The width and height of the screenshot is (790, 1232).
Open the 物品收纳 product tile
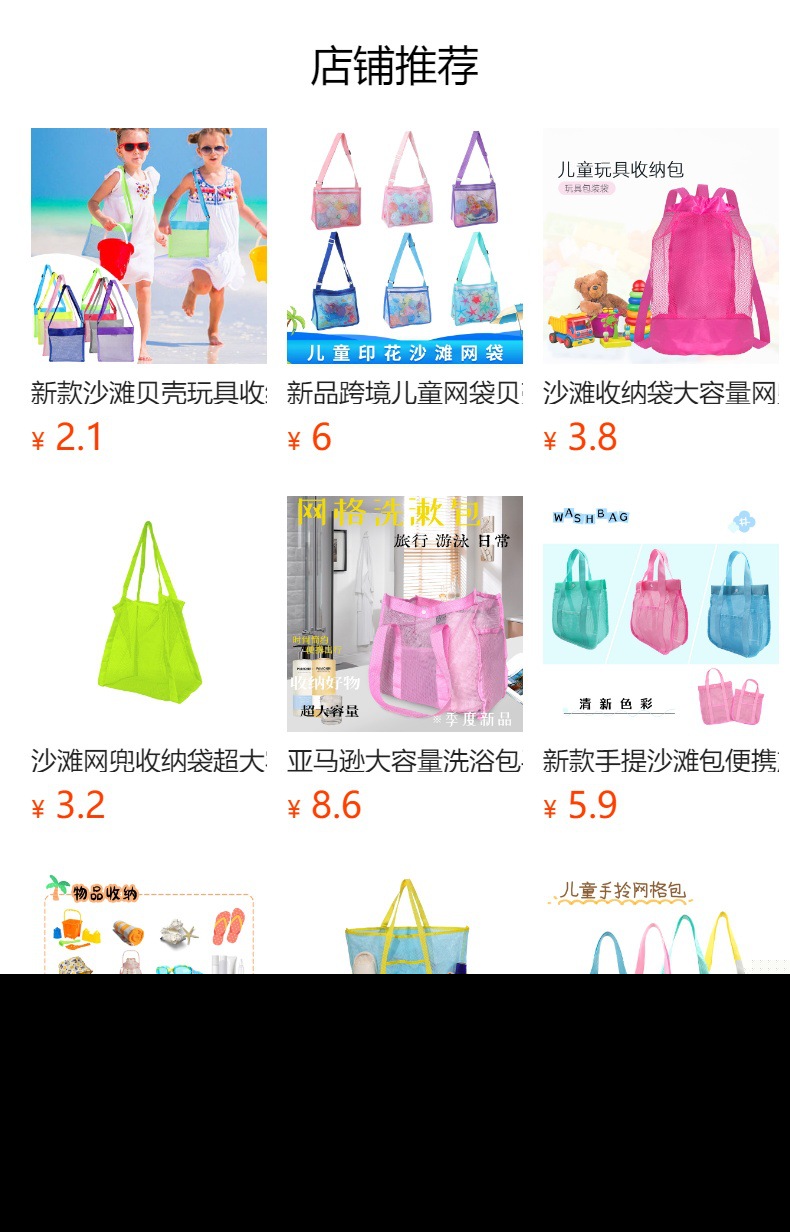pos(148,923)
